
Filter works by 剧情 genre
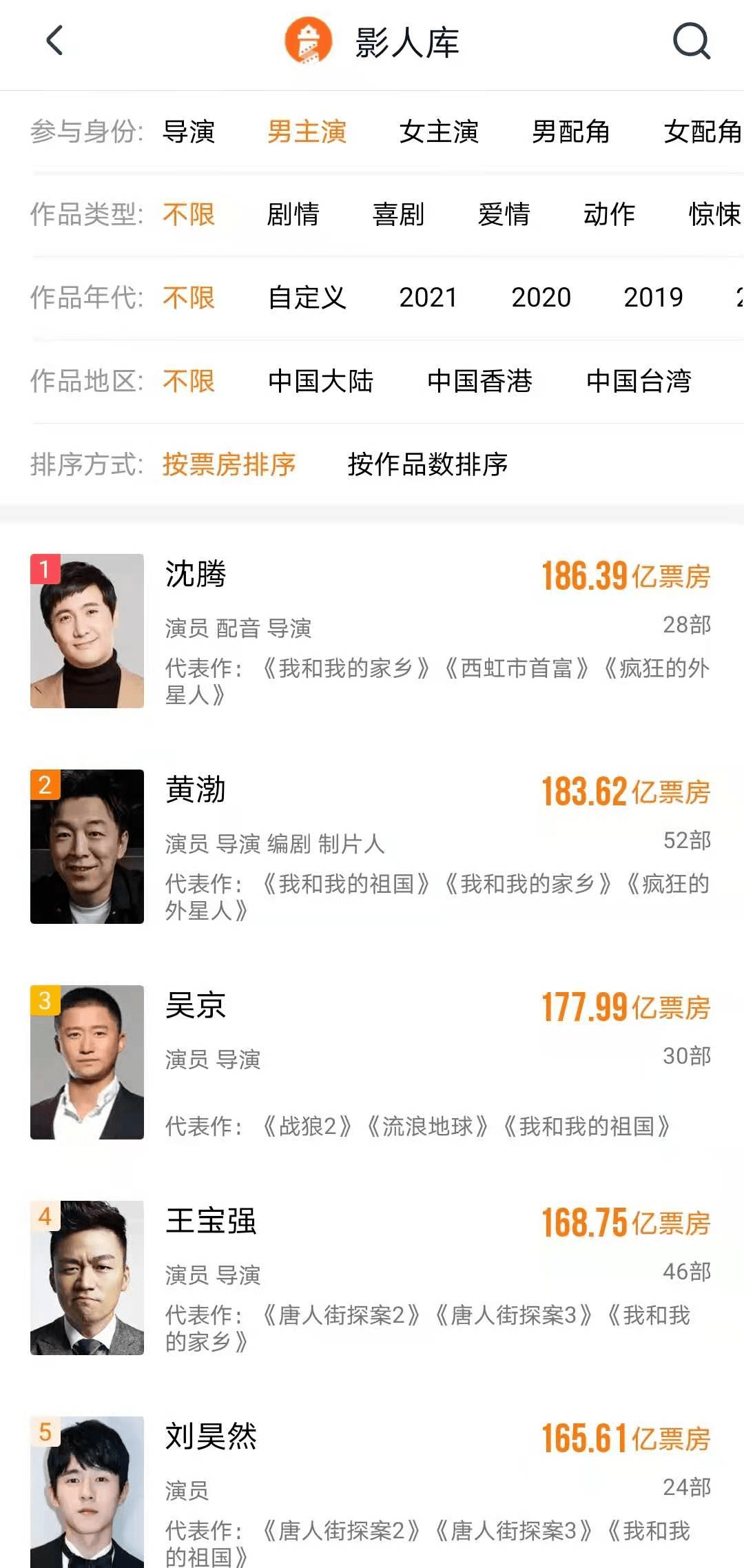pyautogui.click(x=293, y=214)
